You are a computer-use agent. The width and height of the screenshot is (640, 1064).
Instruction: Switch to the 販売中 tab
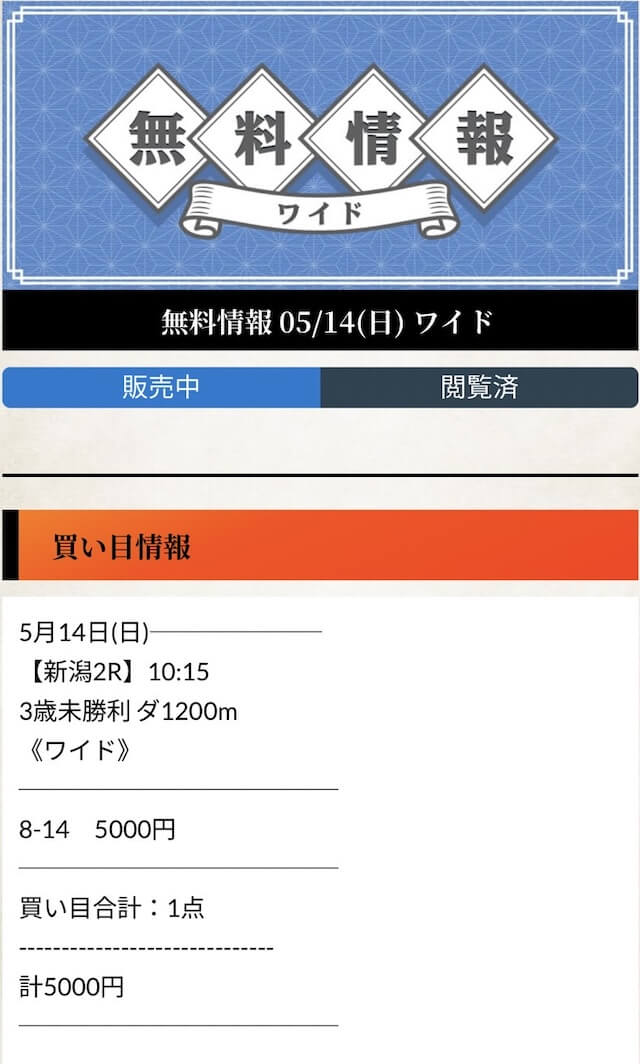click(161, 388)
